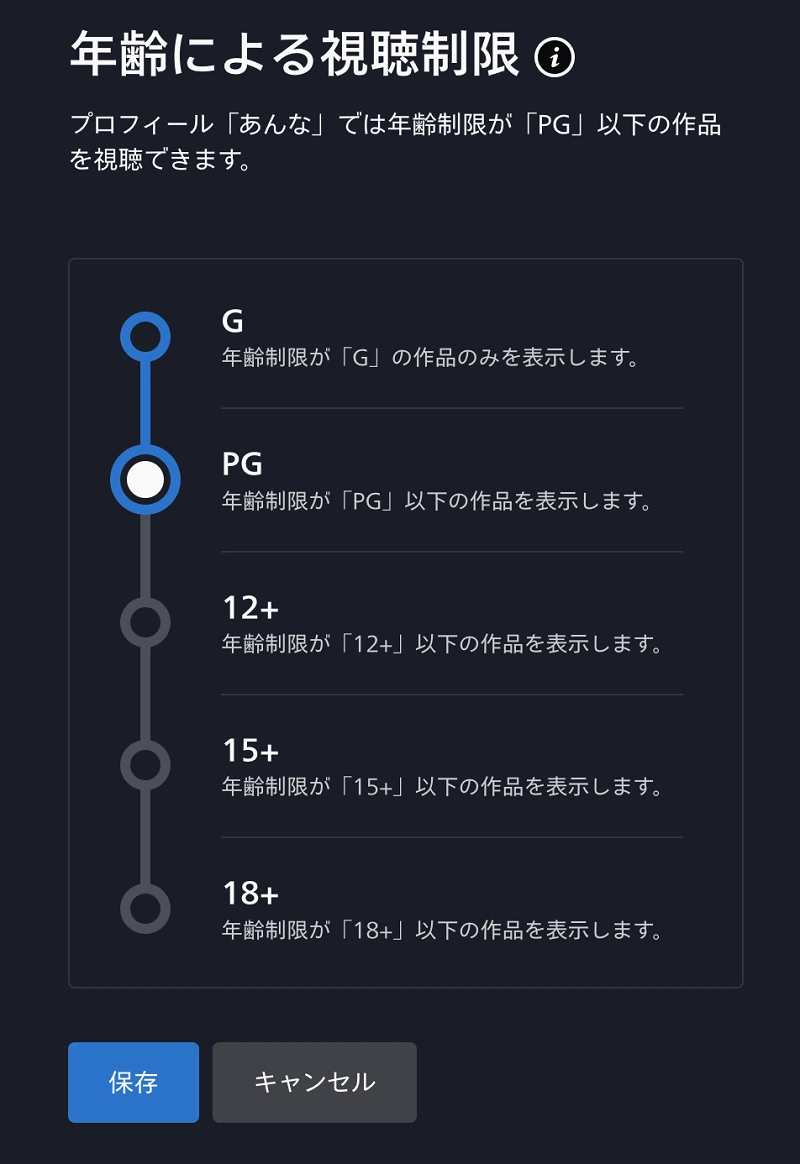This screenshot has height=1164, width=800.
Task: Select the G rating level
Action: click(x=144, y=335)
